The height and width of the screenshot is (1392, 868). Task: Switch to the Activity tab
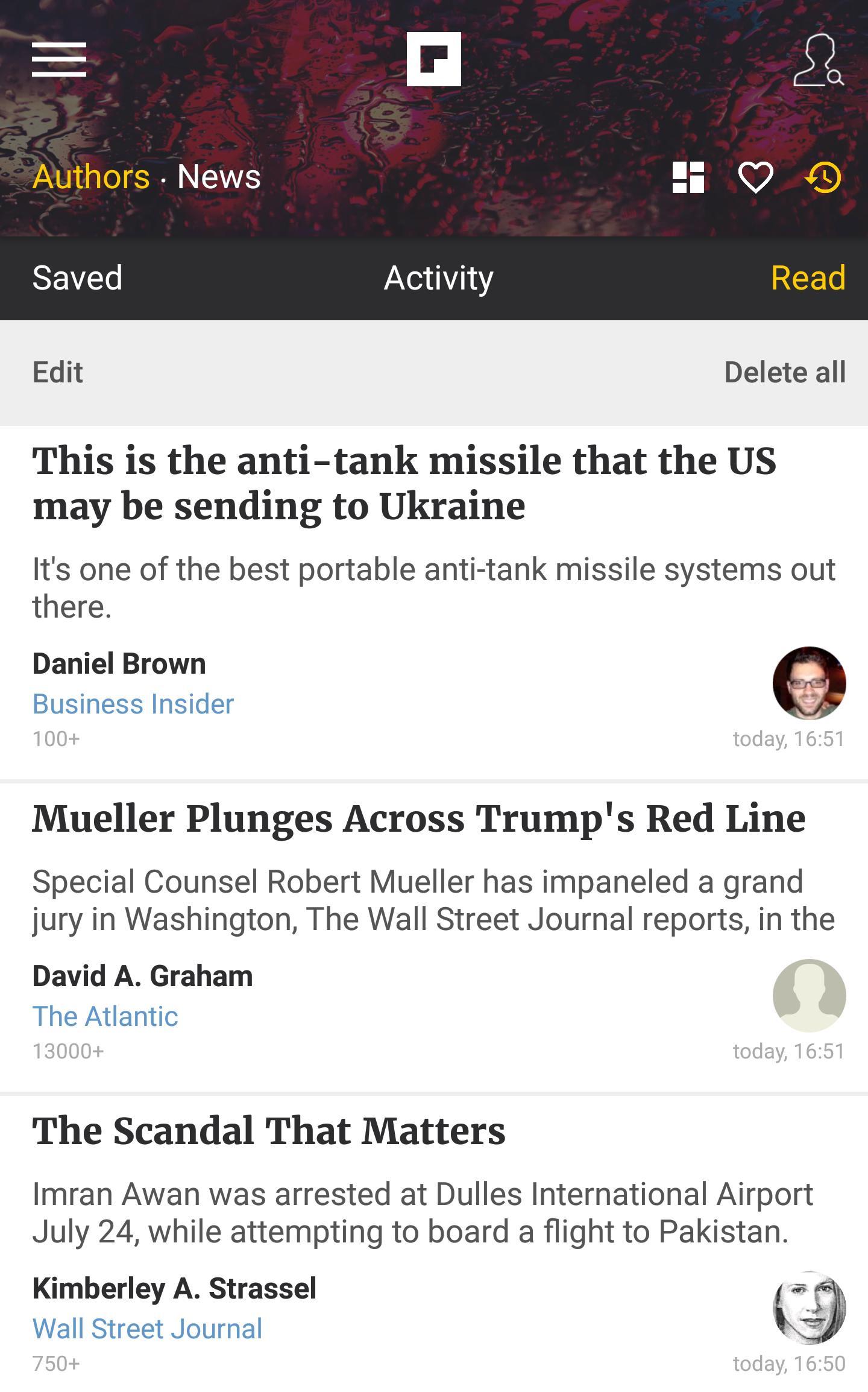[x=438, y=278]
